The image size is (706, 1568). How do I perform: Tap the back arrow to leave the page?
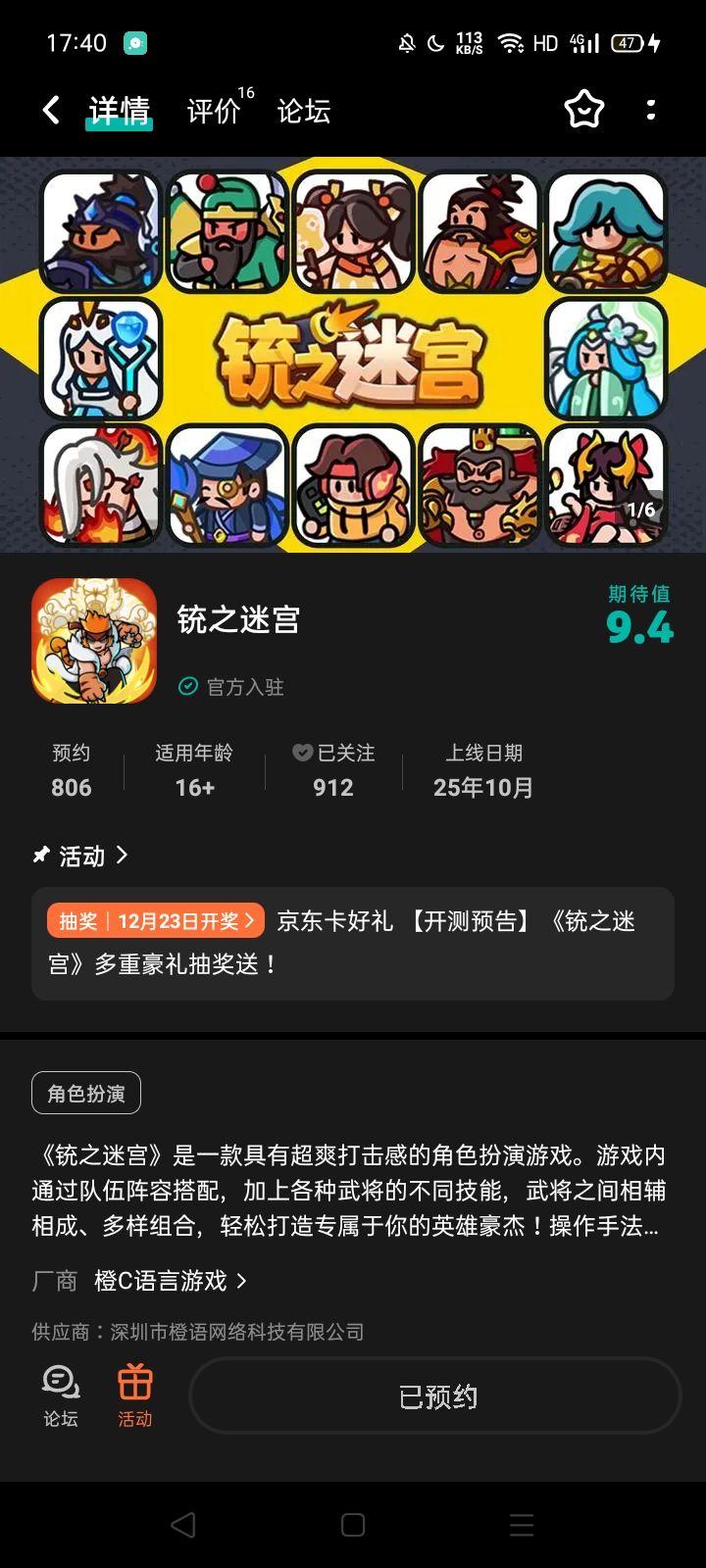pyautogui.click(x=49, y=110)
